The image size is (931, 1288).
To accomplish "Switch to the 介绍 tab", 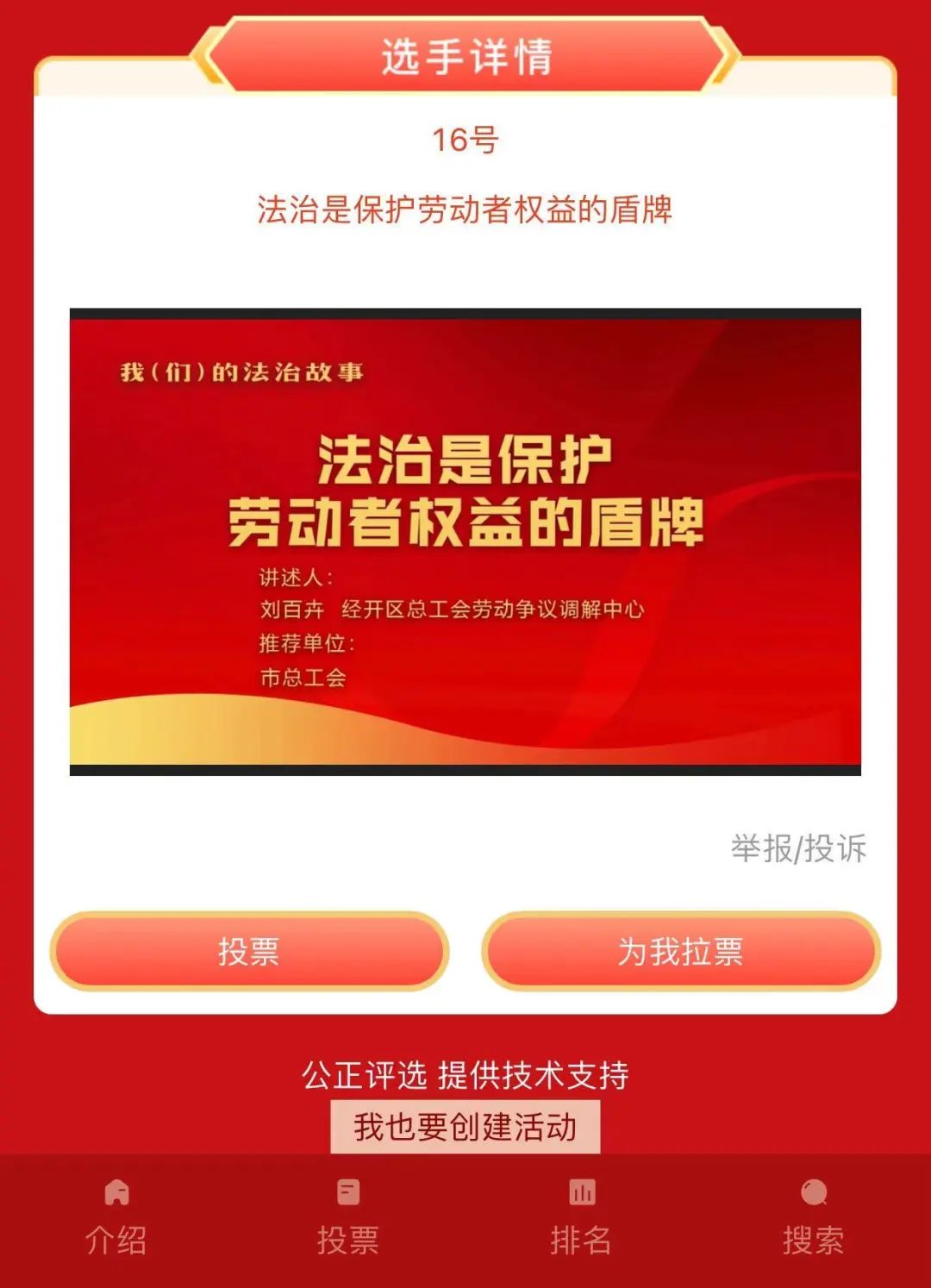I will [116, 1217].
